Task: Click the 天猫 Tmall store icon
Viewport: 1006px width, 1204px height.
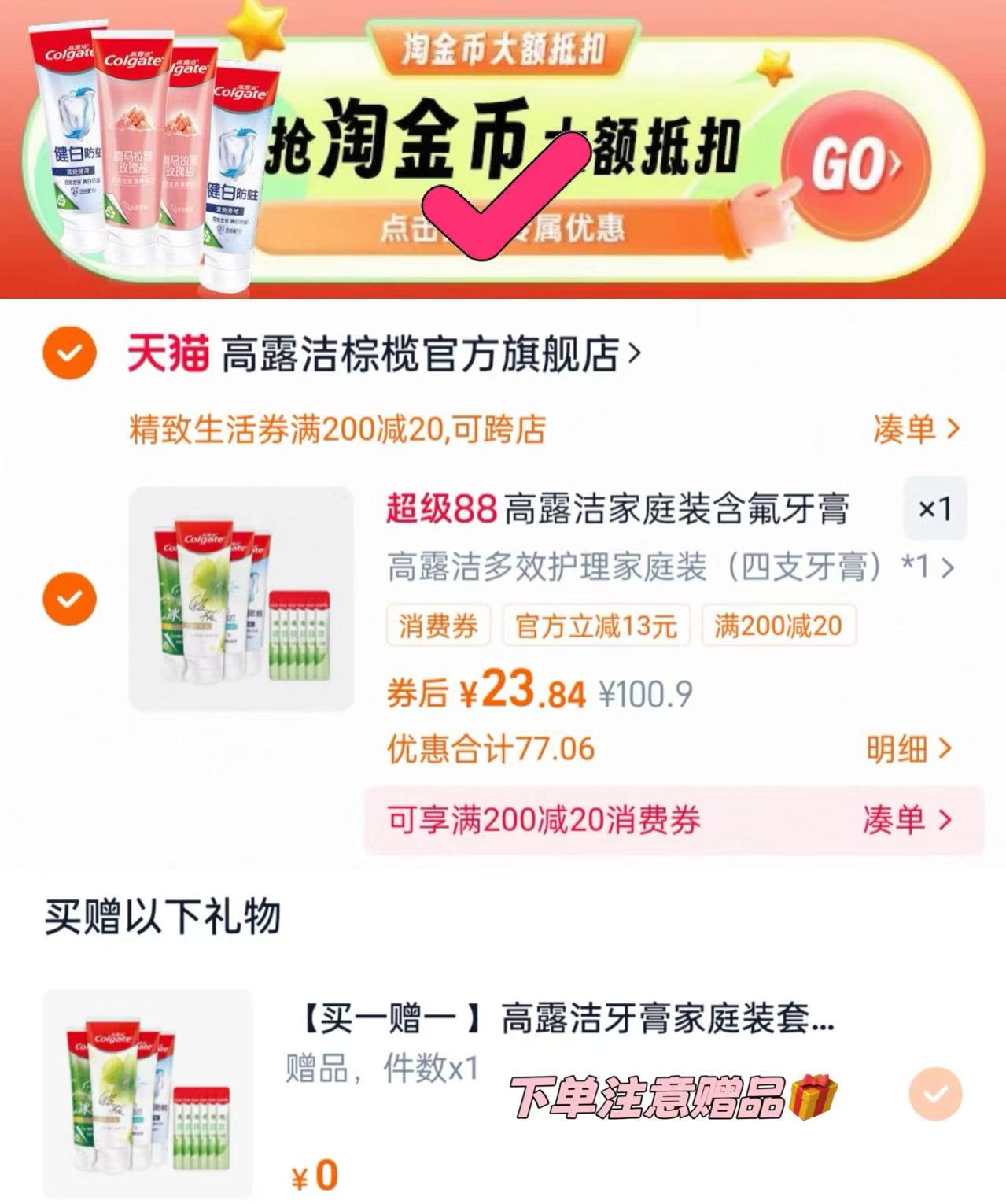Action: [168, 353]
